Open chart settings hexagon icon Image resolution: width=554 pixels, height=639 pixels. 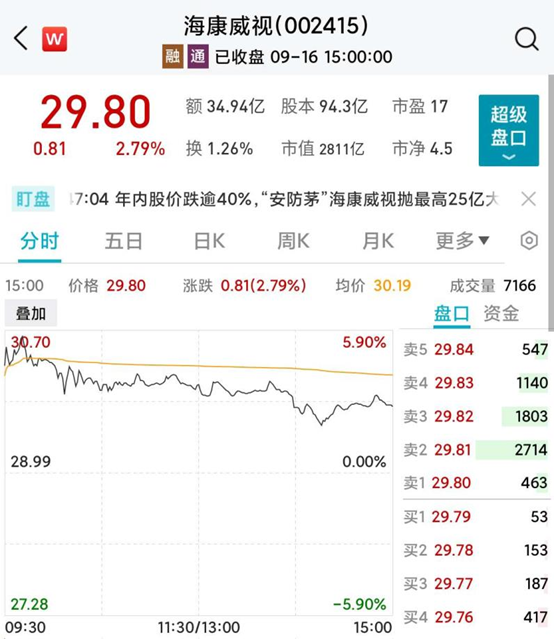pyautogui.click(x=529, y=240)
